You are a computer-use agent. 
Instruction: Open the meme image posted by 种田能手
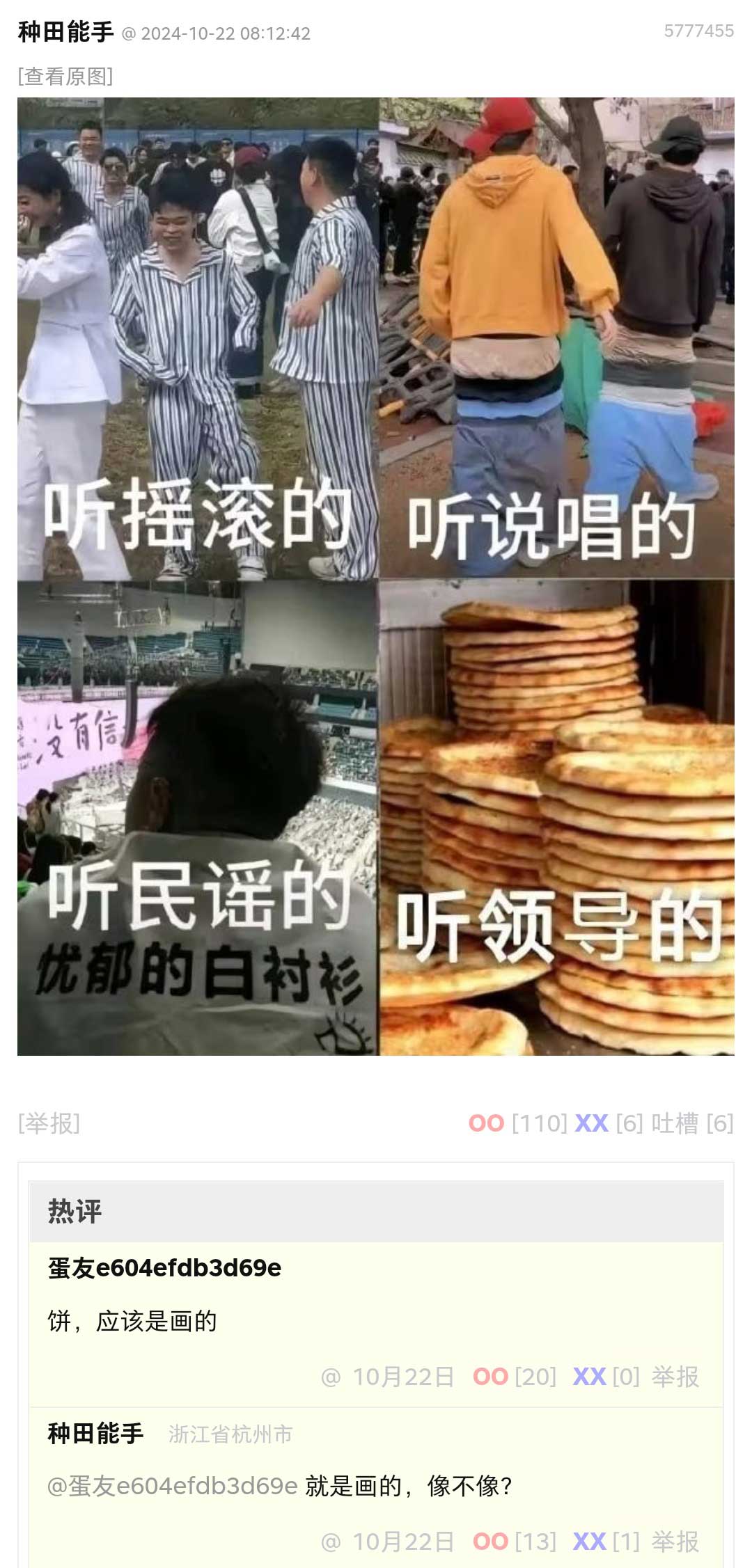click(376, 576)
